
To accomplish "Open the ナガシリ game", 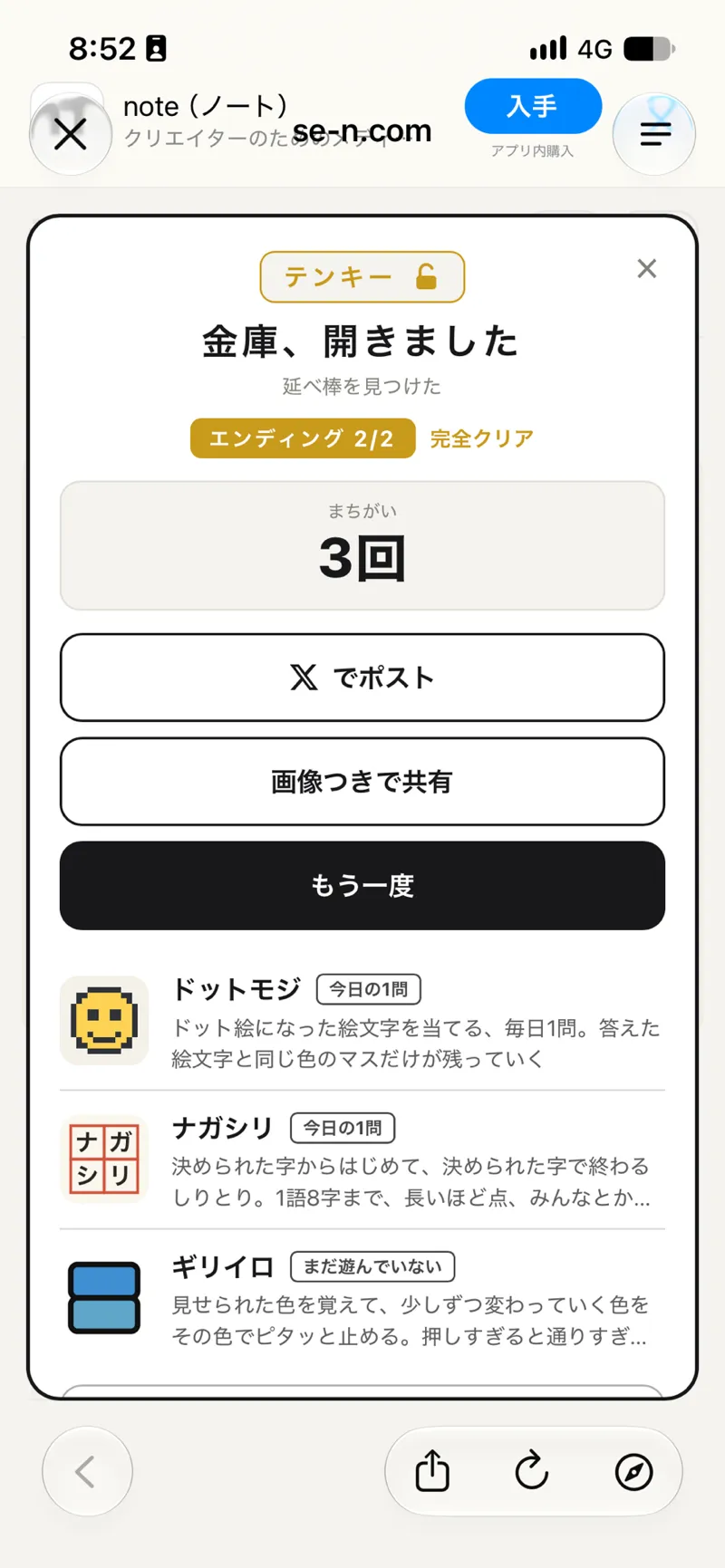I will click(362, 1159).
